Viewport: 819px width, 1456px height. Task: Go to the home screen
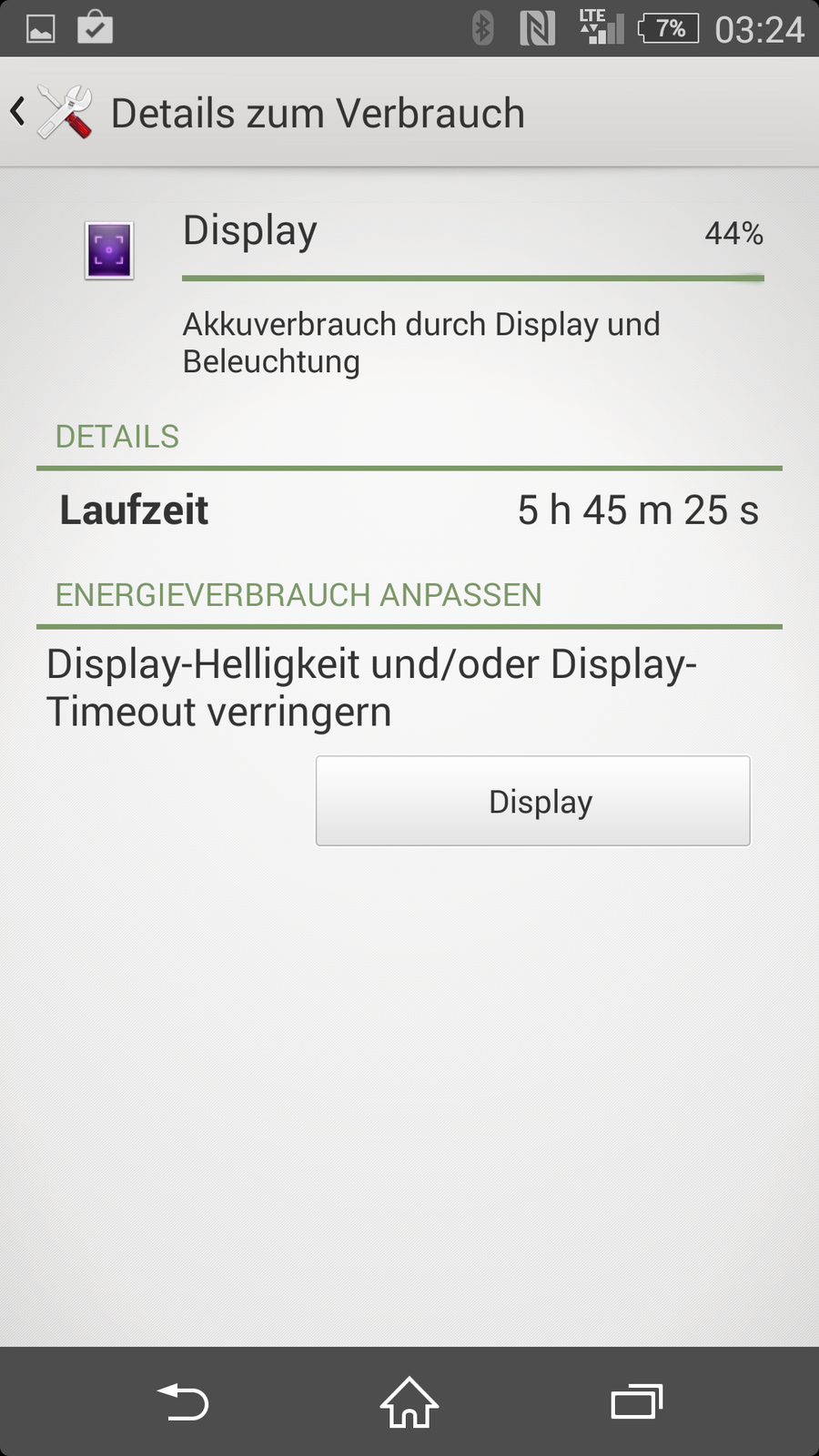(x=409, y=1402)
